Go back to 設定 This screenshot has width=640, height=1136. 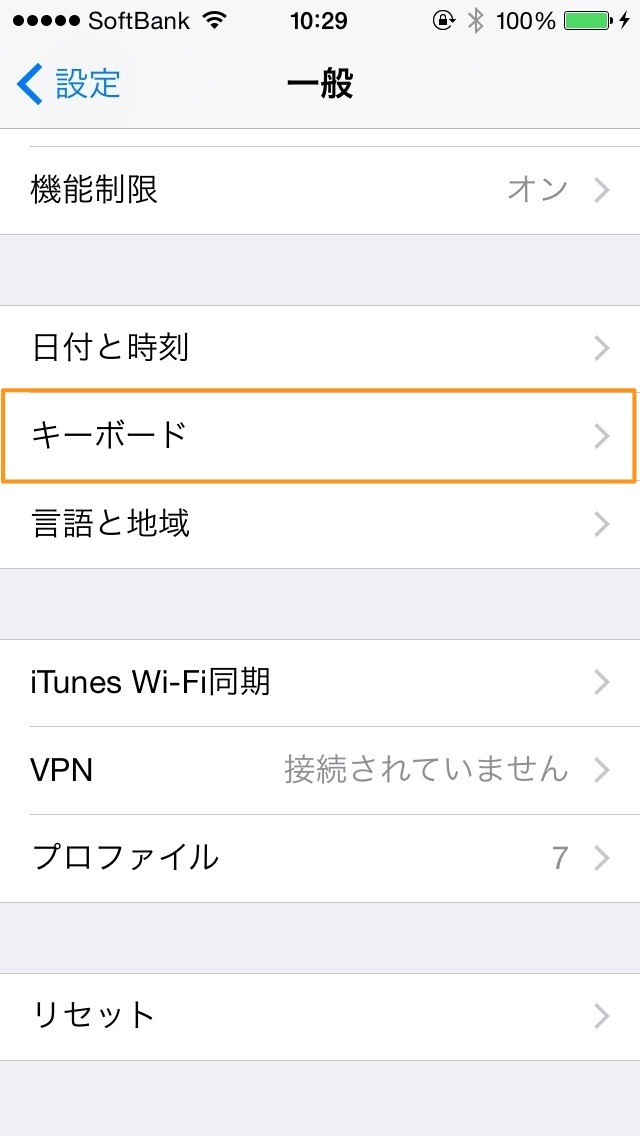tap(67, 84)
